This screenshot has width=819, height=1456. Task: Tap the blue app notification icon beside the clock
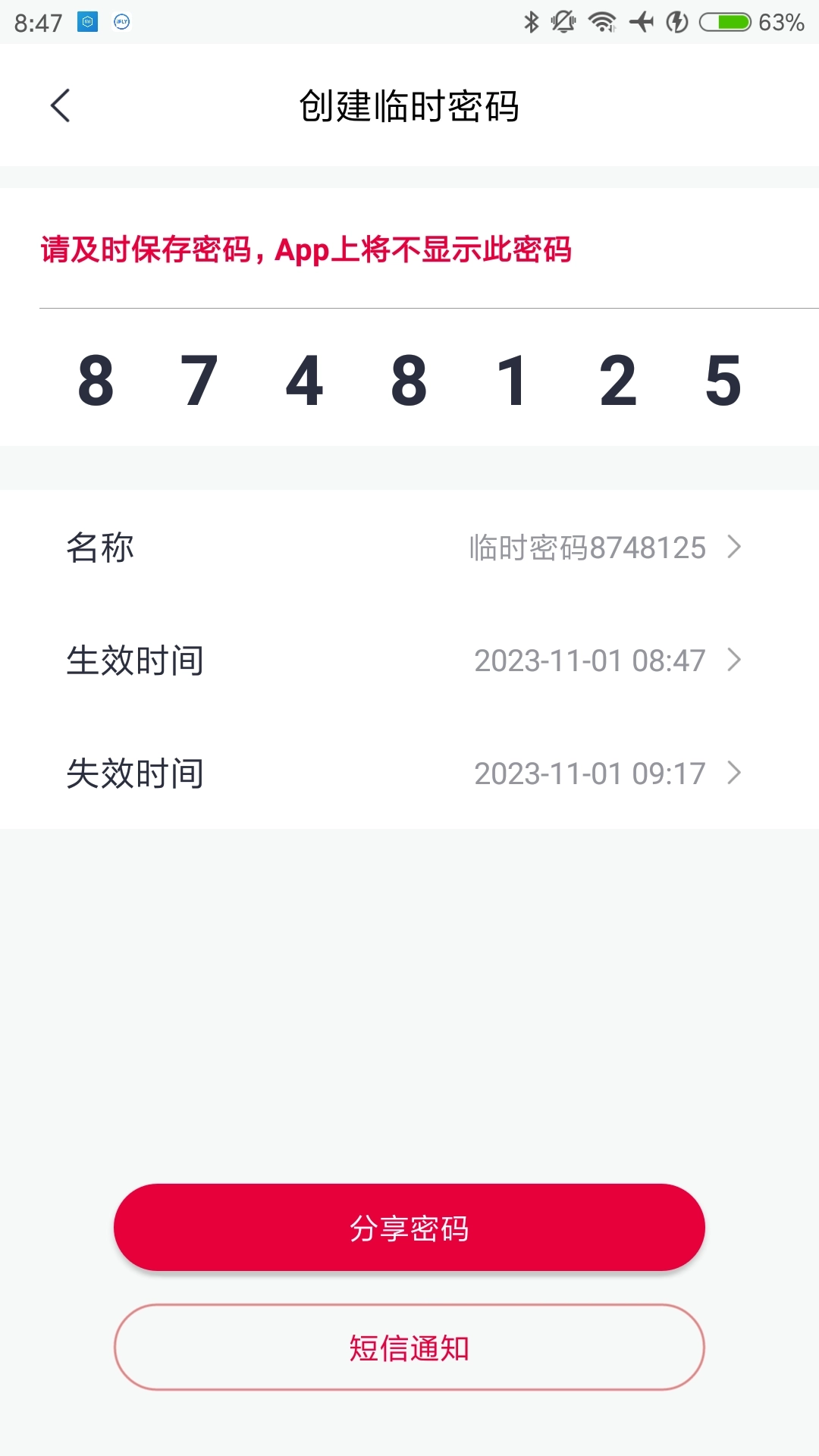coord(86,21)
